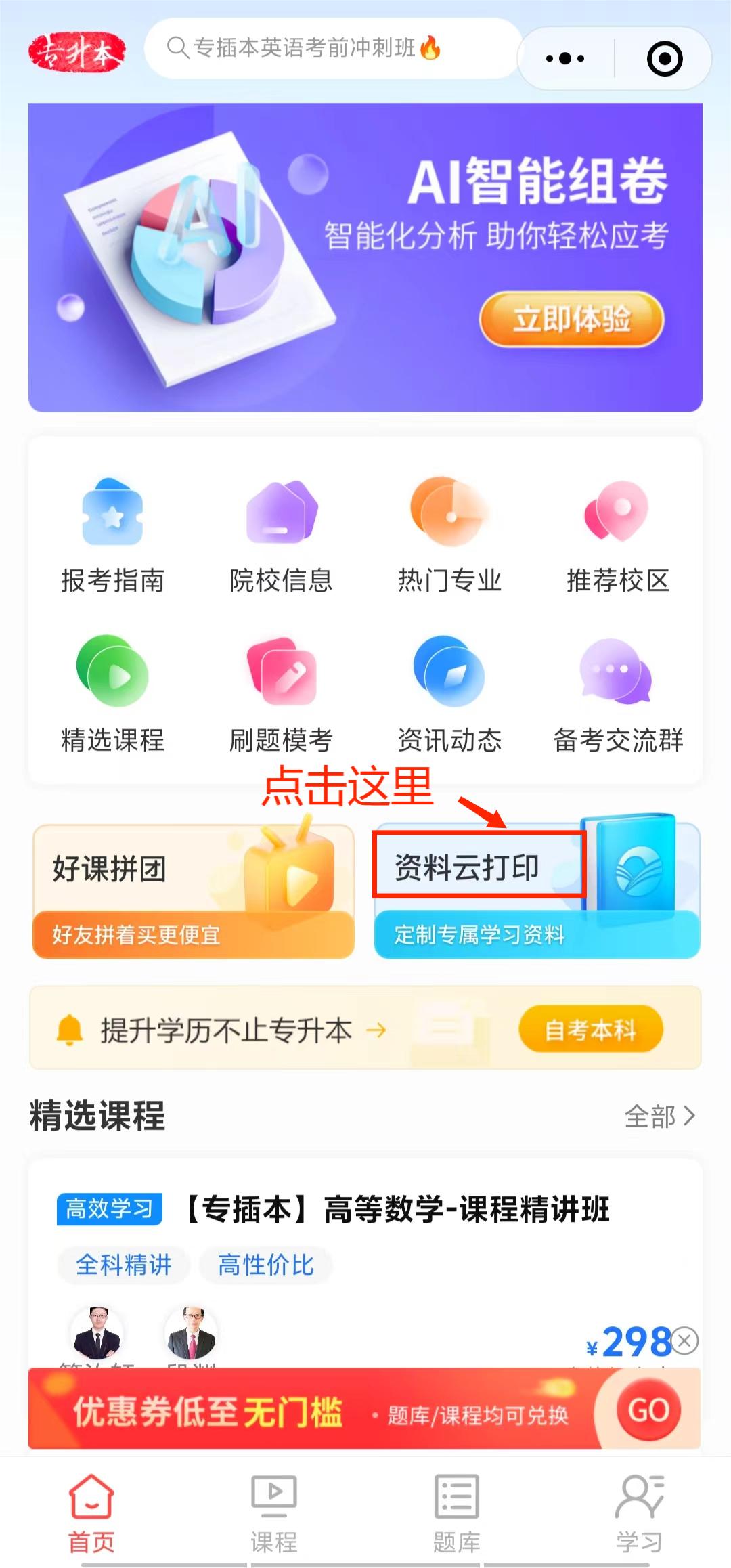Open 刷题模考
731x1568 pixels.
[x=281, y=694]
